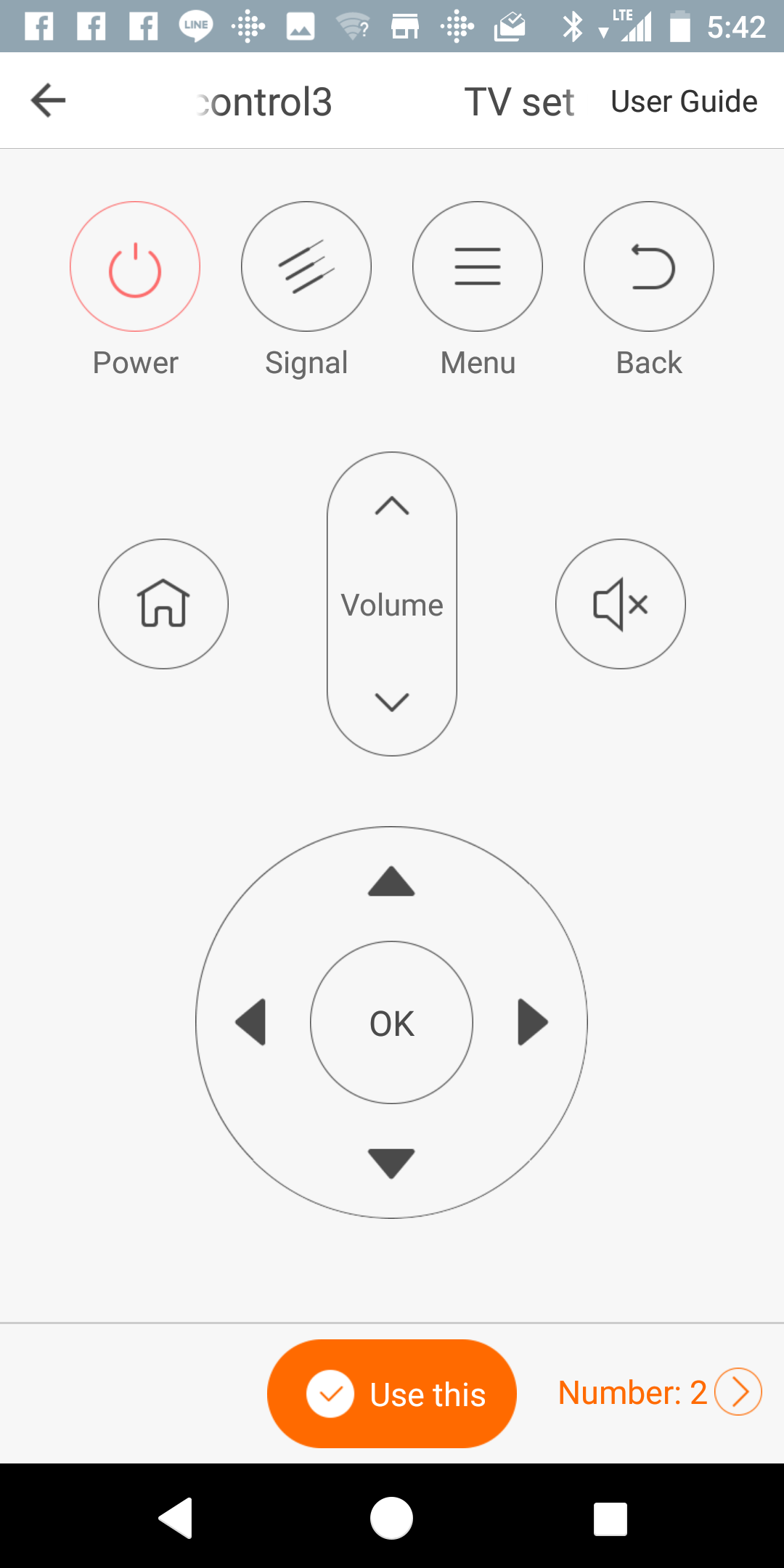Decrease volume with the down chevron
Screen dimensions: 784x1568
click(392, 701)
